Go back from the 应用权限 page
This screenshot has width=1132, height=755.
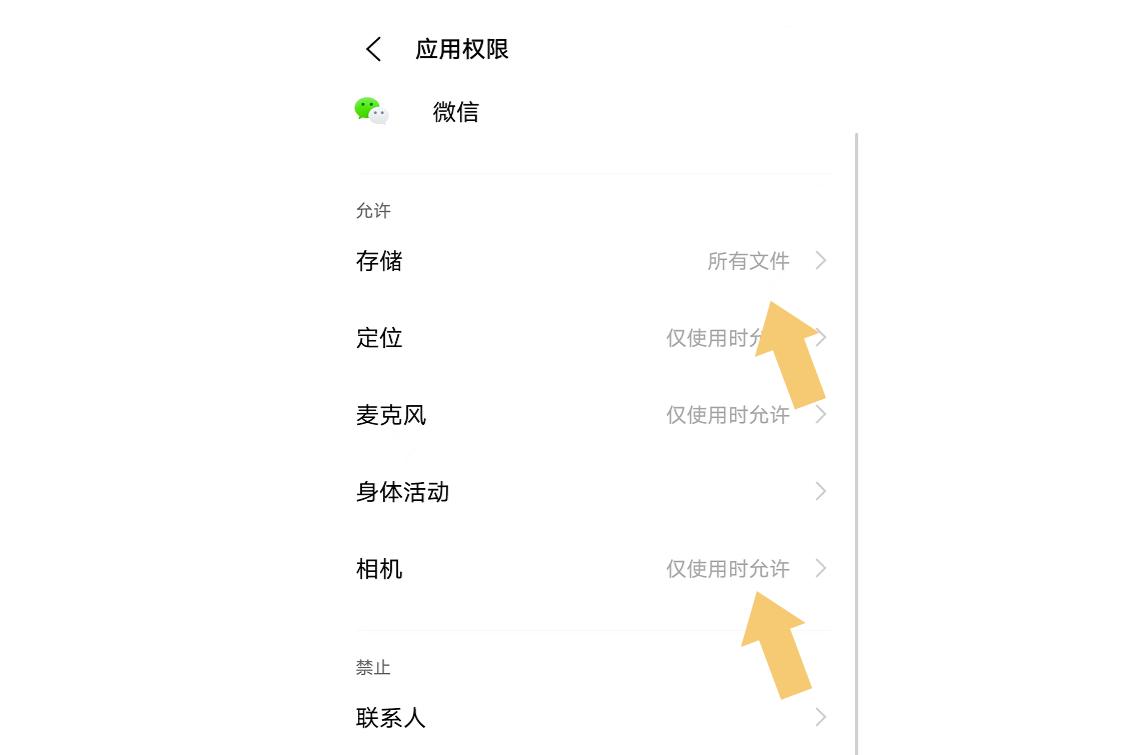374,49
